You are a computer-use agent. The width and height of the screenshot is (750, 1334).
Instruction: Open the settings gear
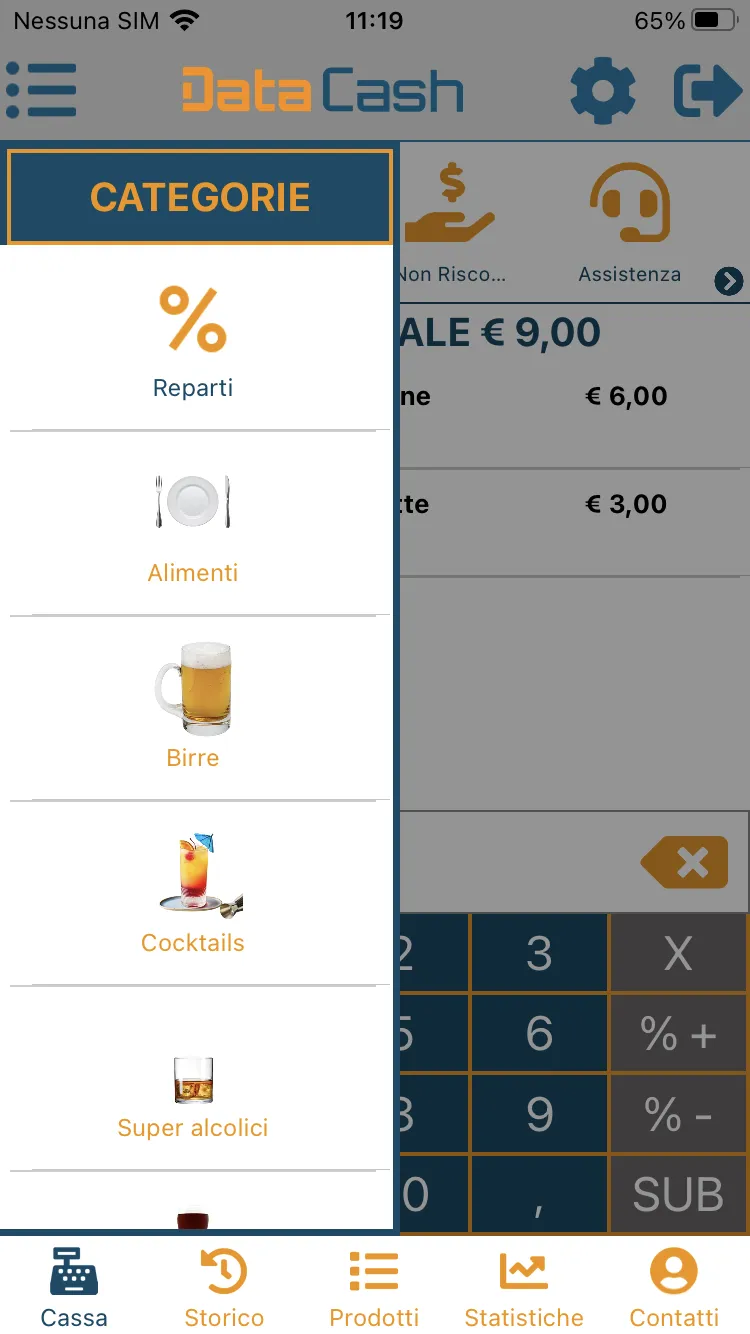[602, 90]
